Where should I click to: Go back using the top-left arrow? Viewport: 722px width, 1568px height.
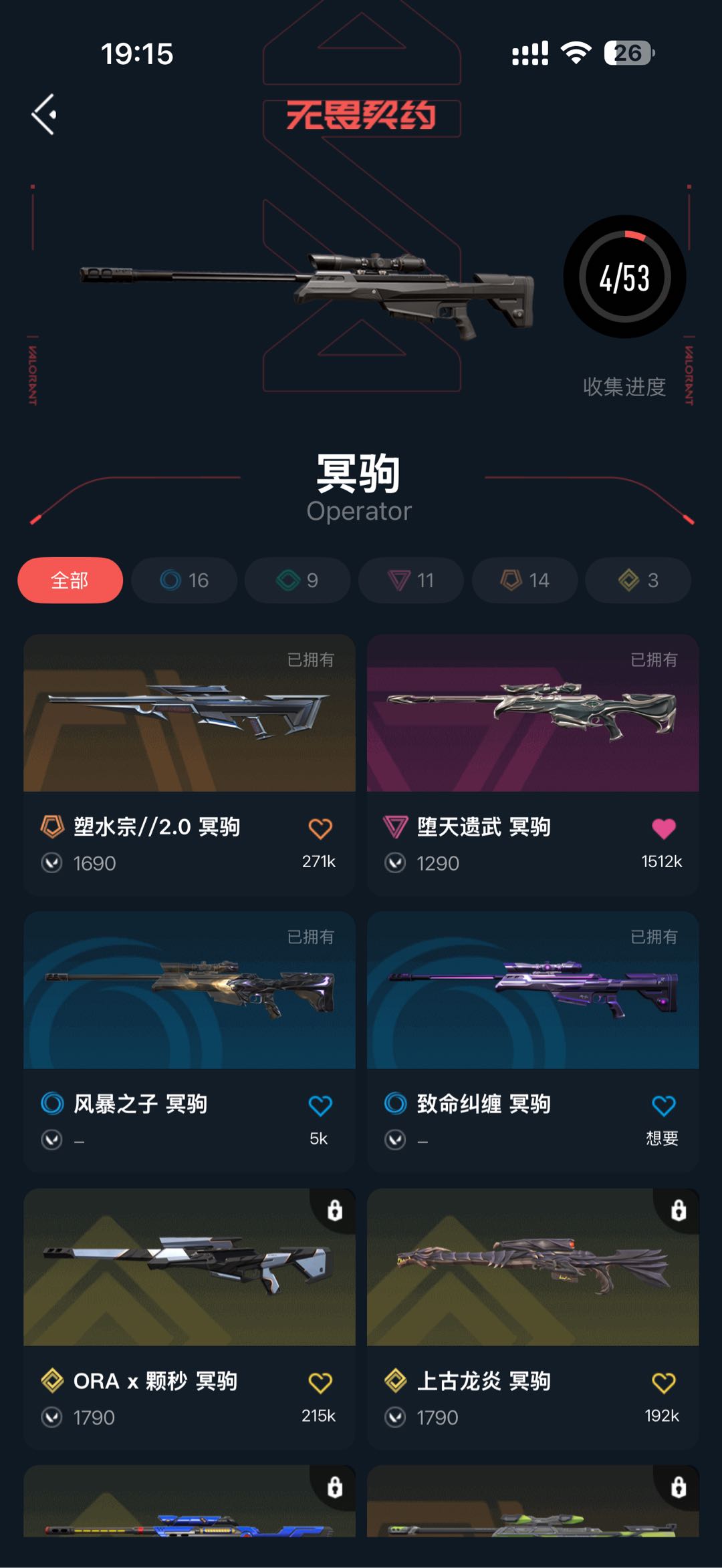[44, 114]
